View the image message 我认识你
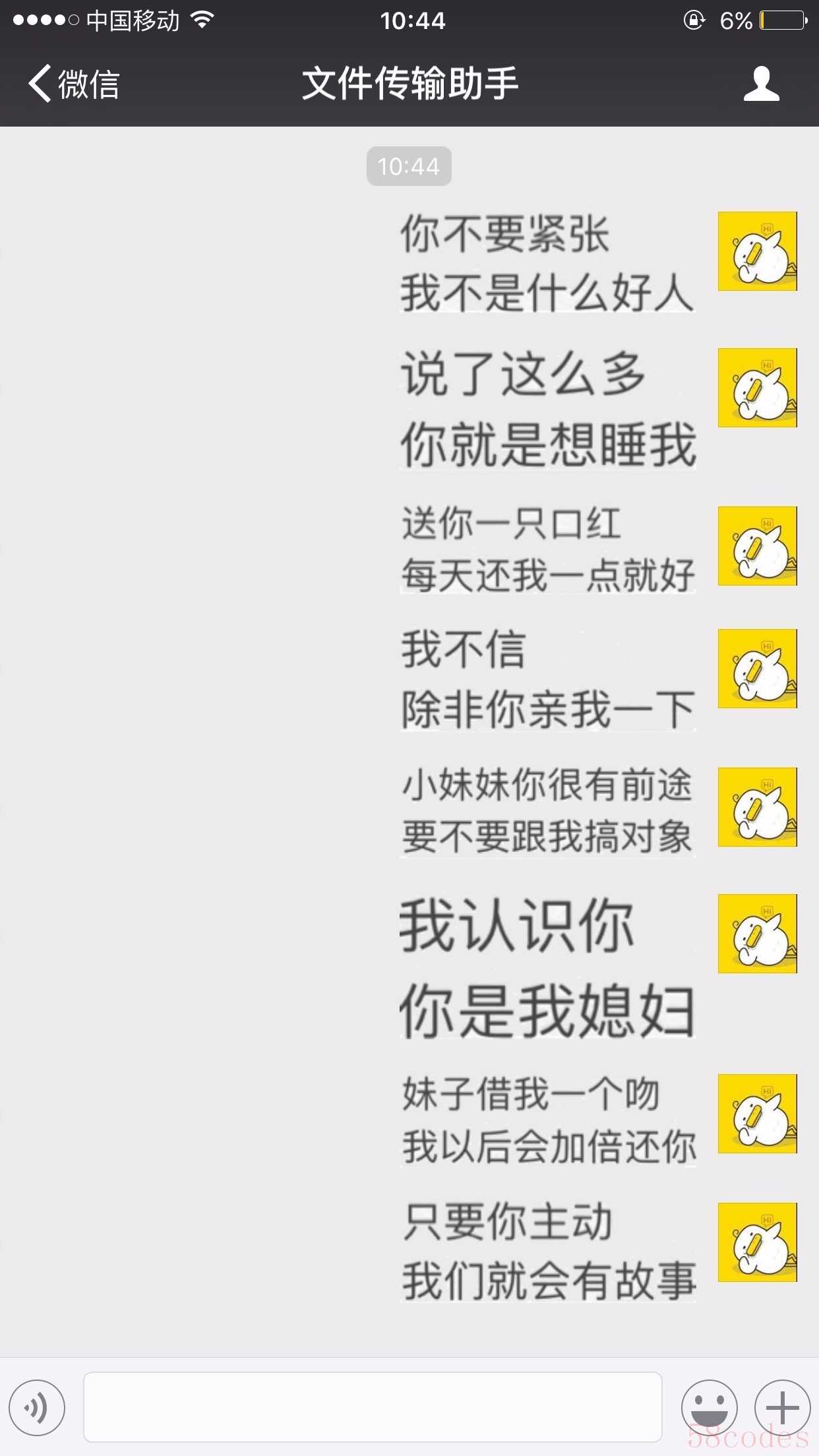Viewport: 819px width, 1456px height. (x=547, y=967)
